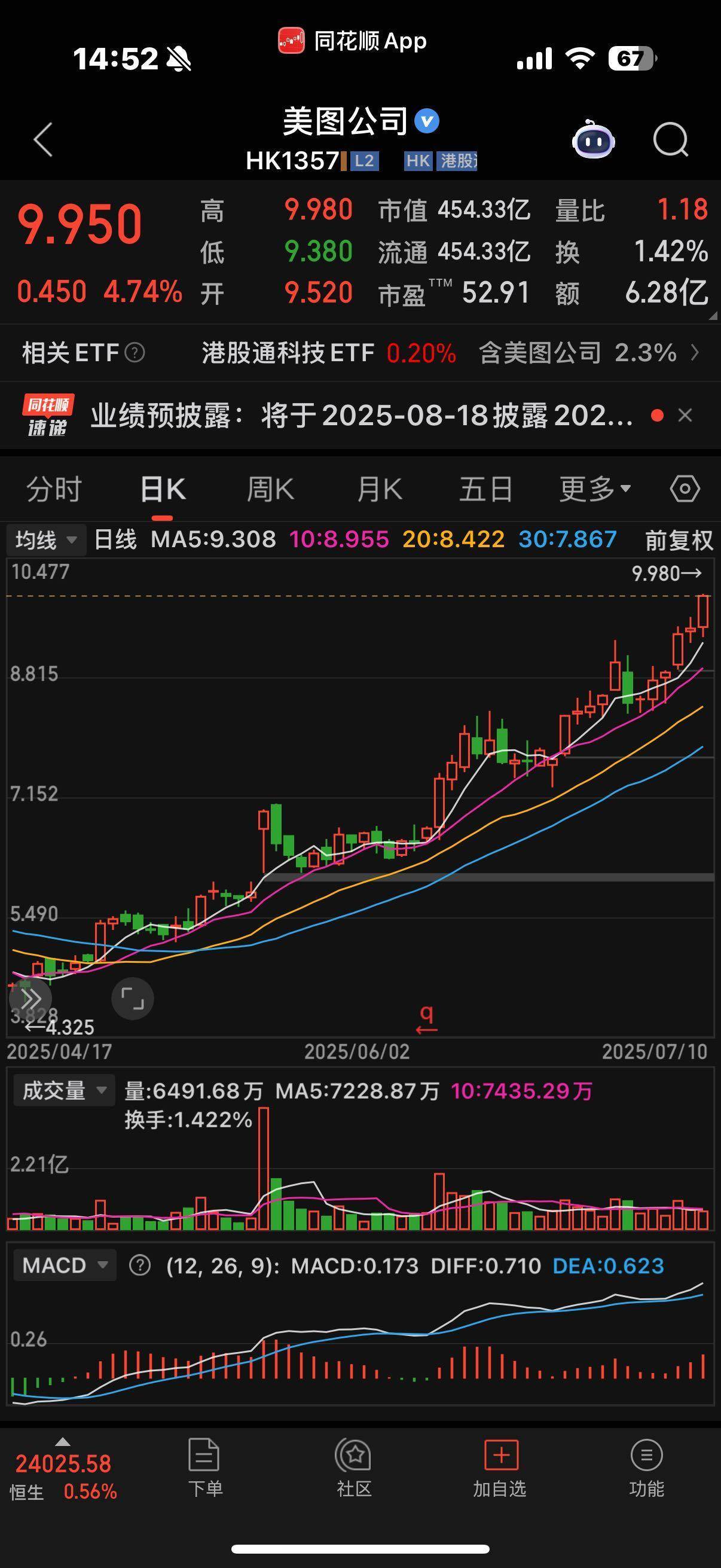The width and height of the screenshot is (721, 1568).
Task: Dismiss the 业绩预披露 news banner
Action: pyautogui.click(x=685, y=415)
